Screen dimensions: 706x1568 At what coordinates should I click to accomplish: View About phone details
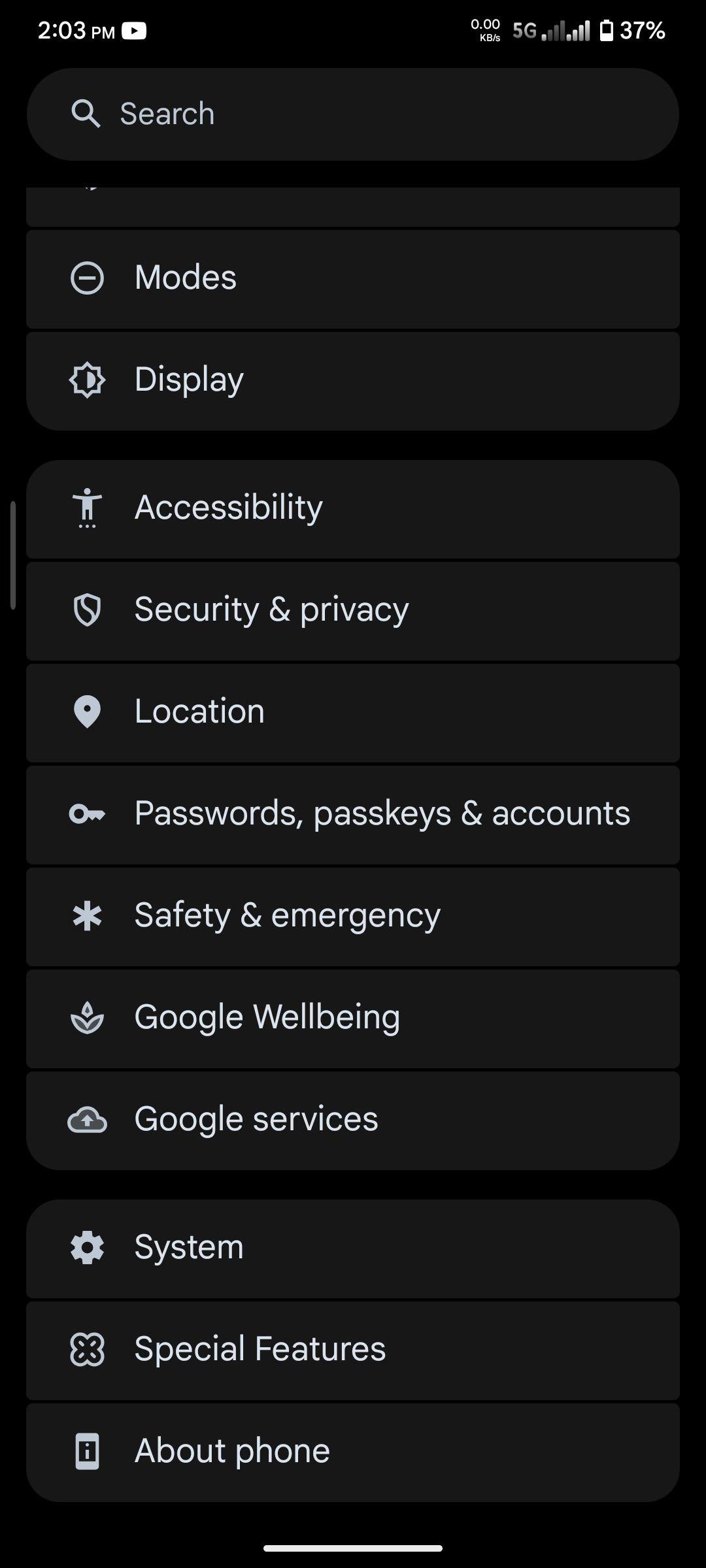pos(353,1452)
